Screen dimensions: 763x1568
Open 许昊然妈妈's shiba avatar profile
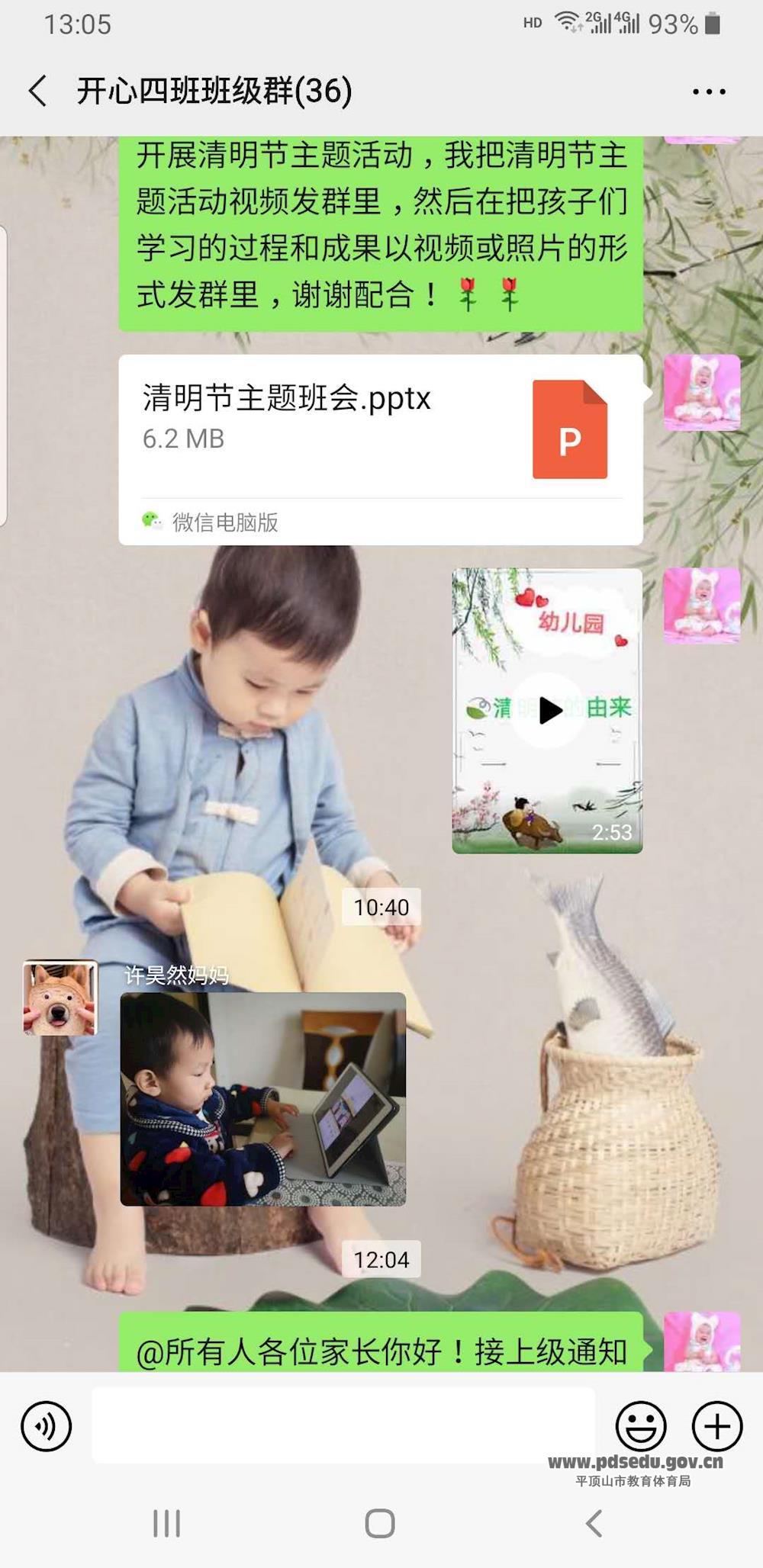[x=60, y=997]
